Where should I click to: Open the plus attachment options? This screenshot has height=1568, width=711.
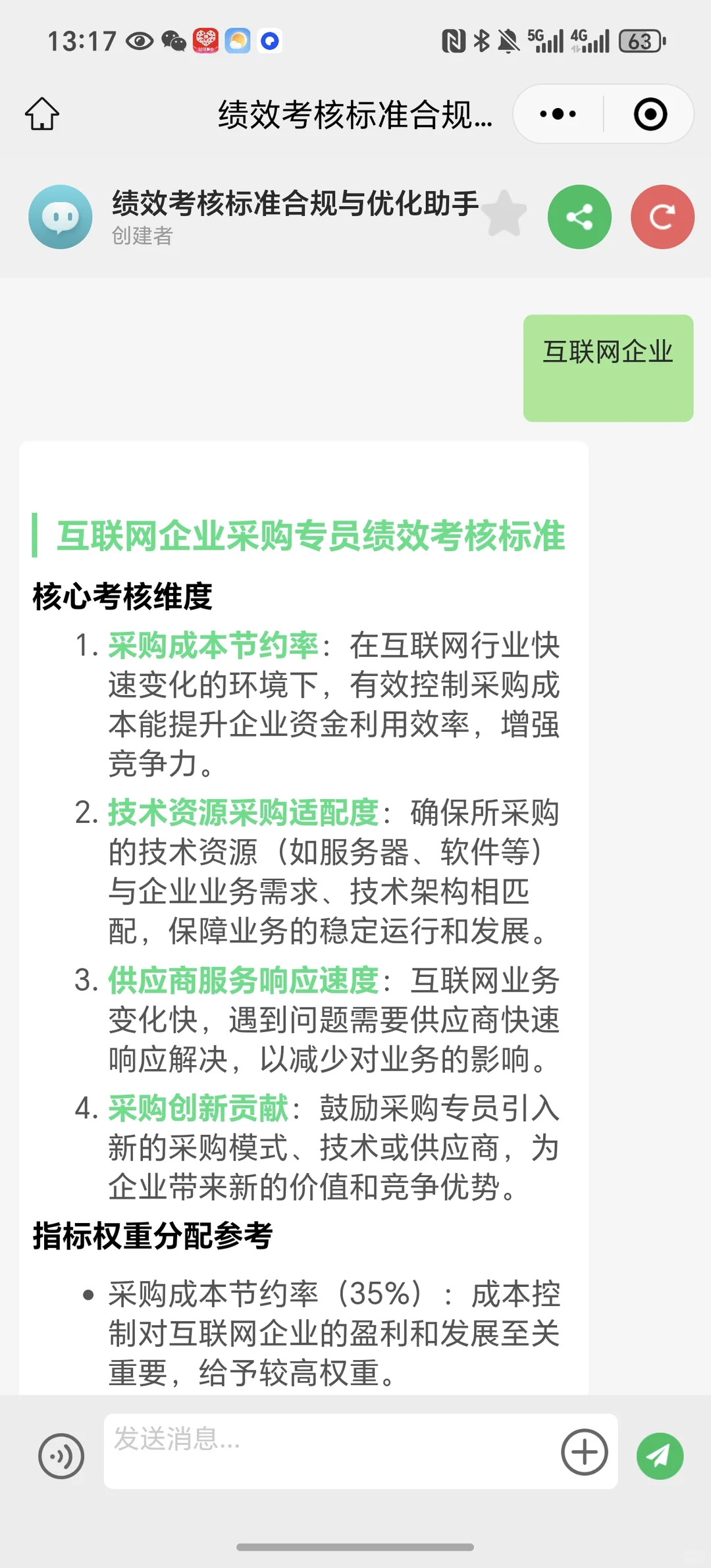585,1451
